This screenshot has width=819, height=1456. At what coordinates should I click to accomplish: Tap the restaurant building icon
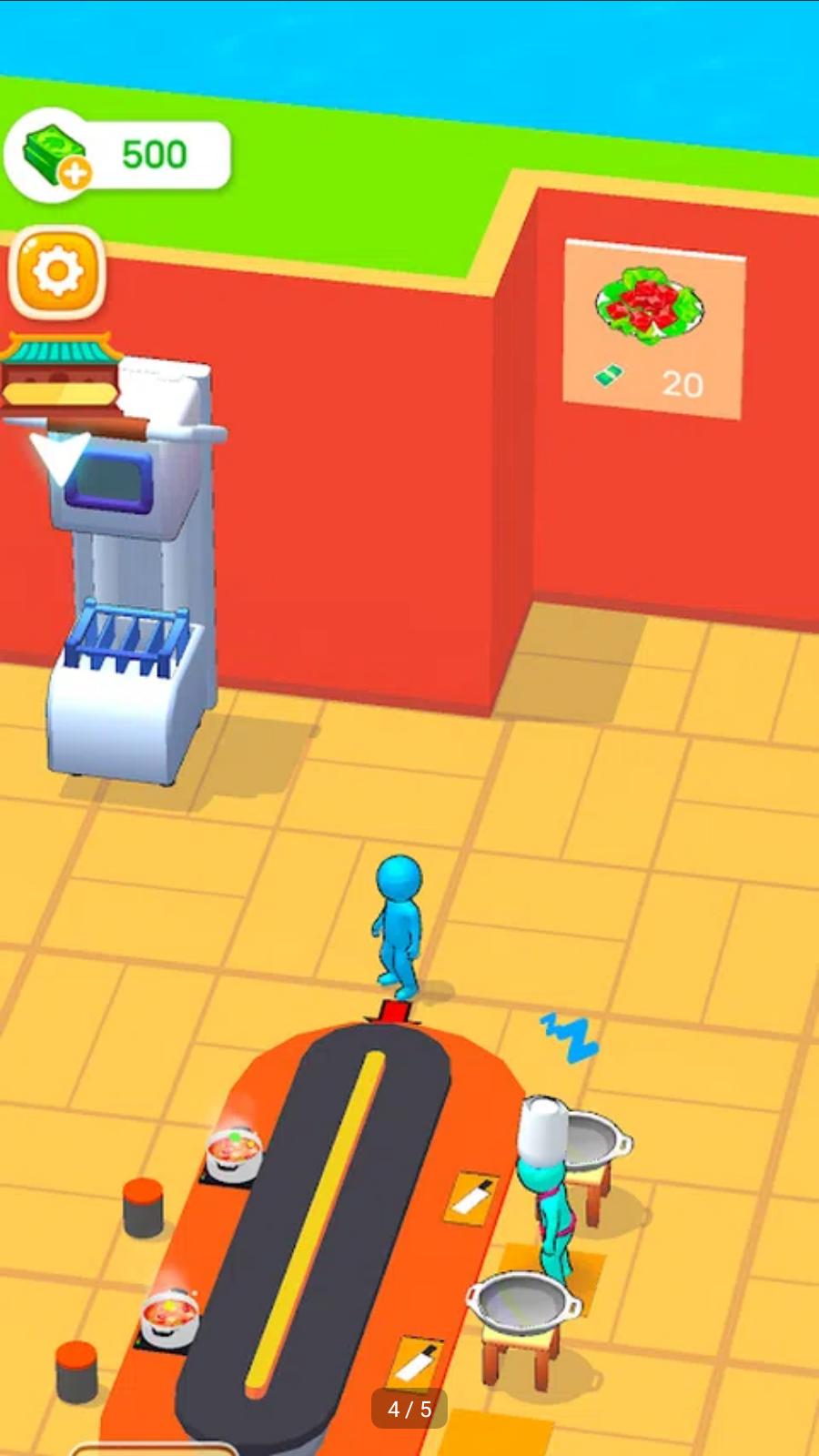61,375
